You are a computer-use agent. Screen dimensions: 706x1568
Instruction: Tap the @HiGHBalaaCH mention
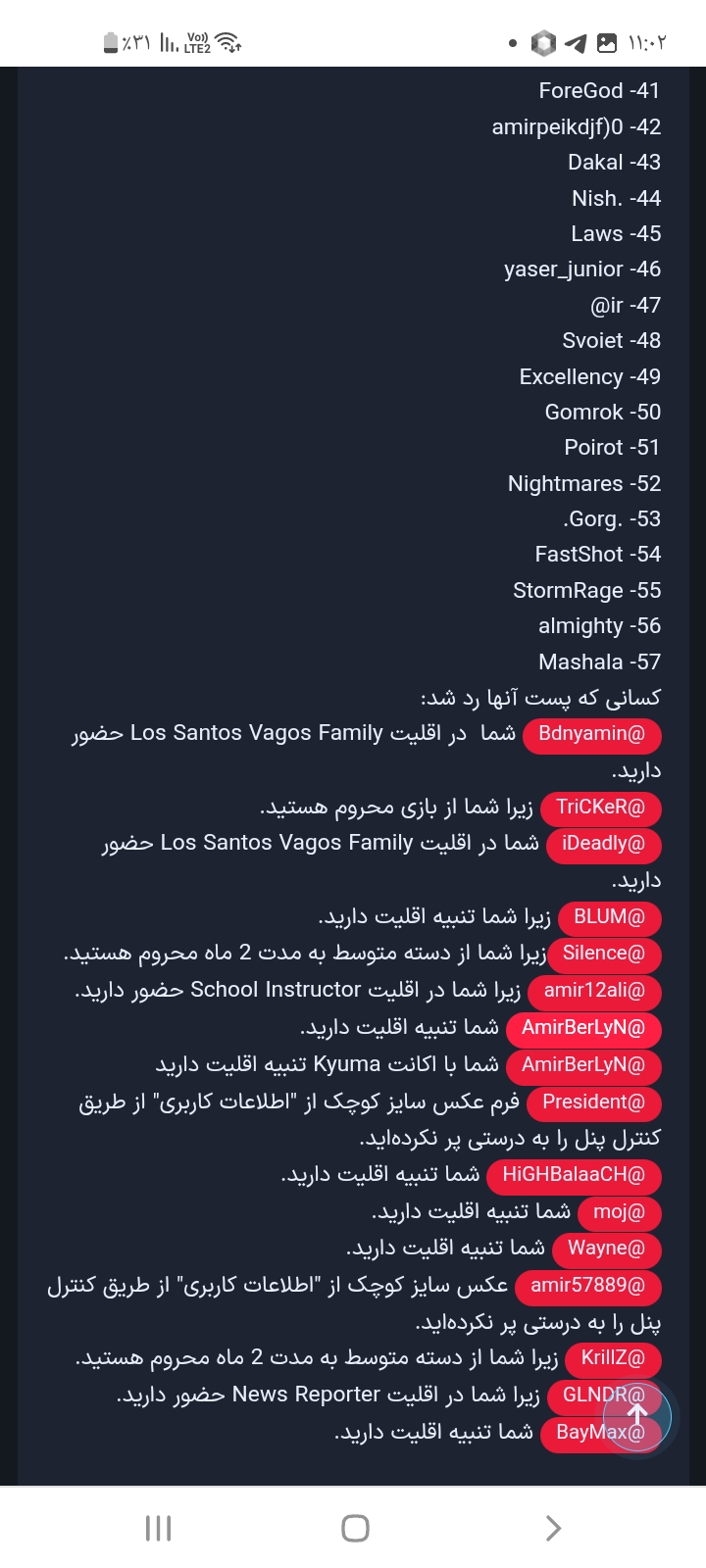(x=574, y=1176)
